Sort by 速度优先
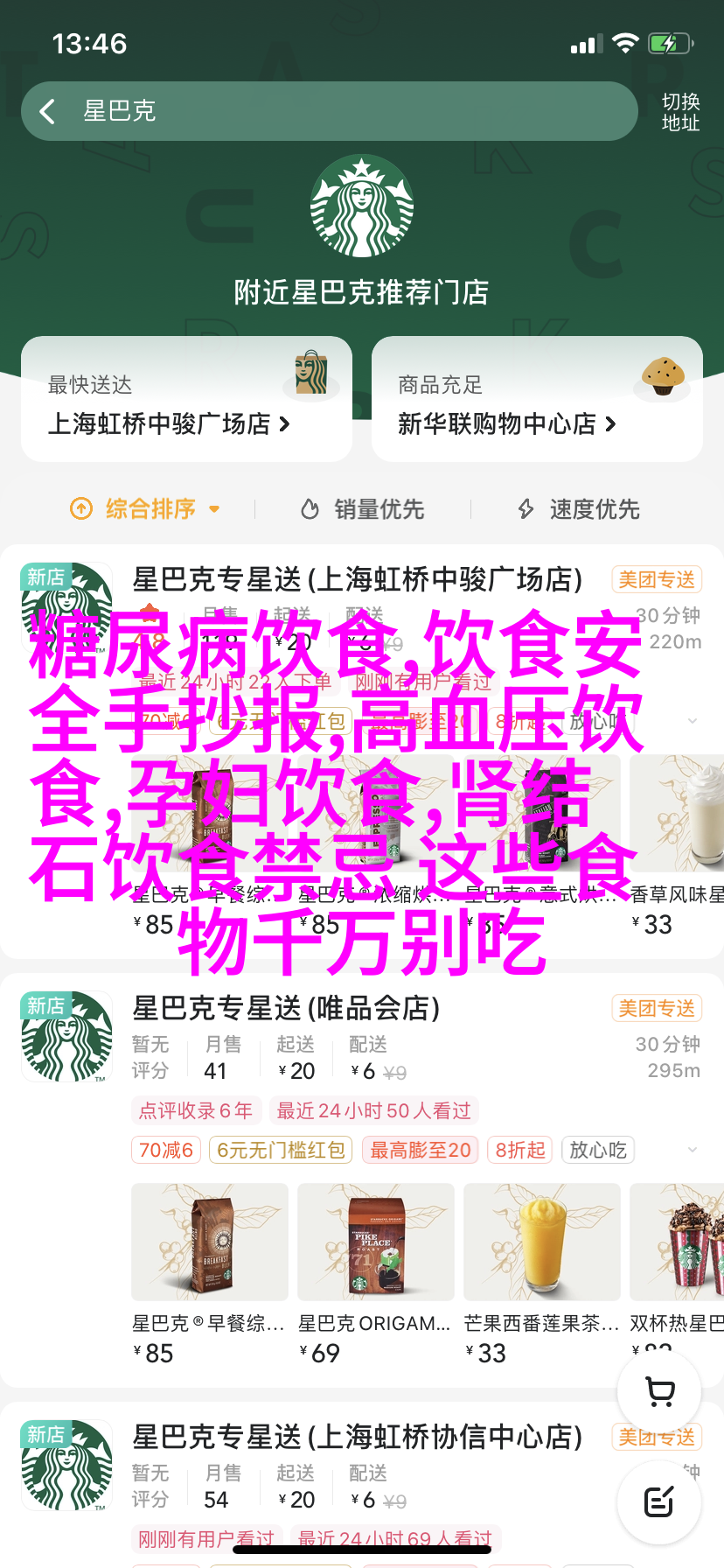The image size is (724, 1568). point(579,508)
